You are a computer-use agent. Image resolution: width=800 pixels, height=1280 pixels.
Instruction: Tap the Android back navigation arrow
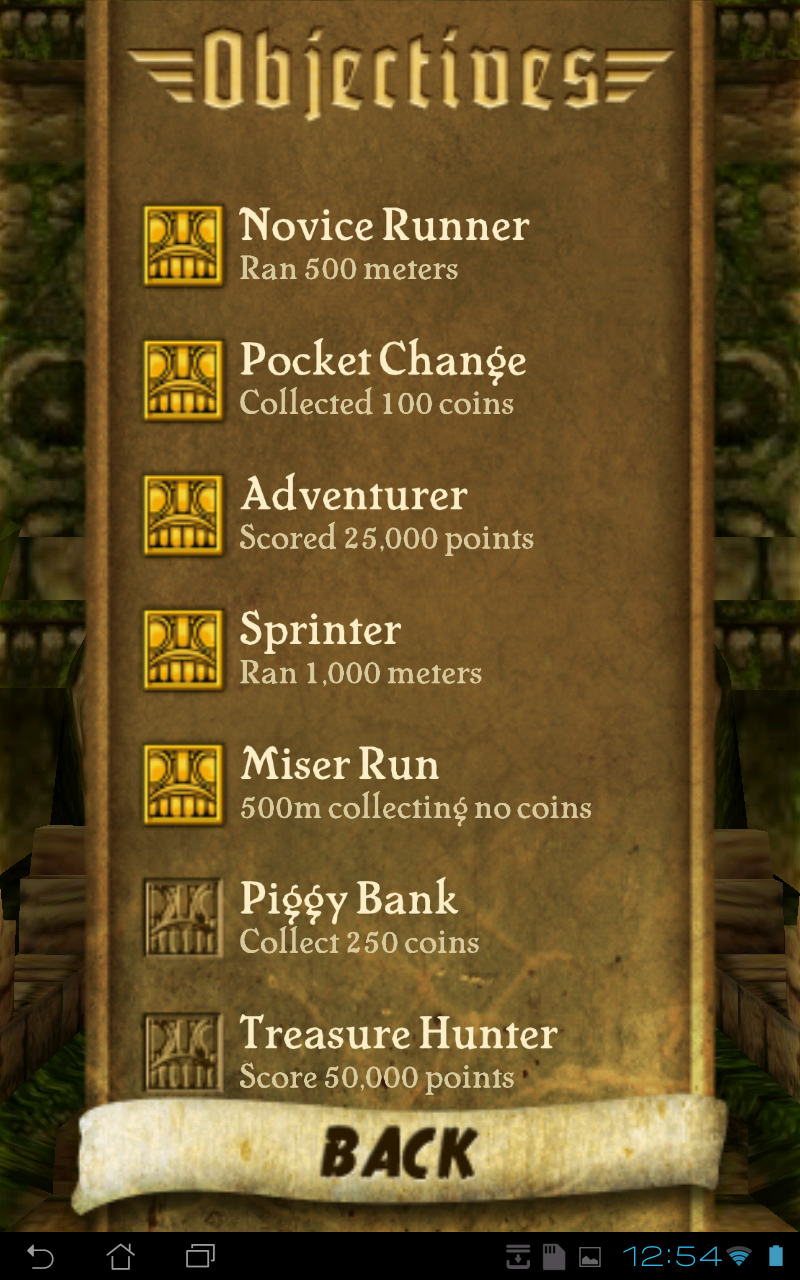click(x=40, y=1254)
